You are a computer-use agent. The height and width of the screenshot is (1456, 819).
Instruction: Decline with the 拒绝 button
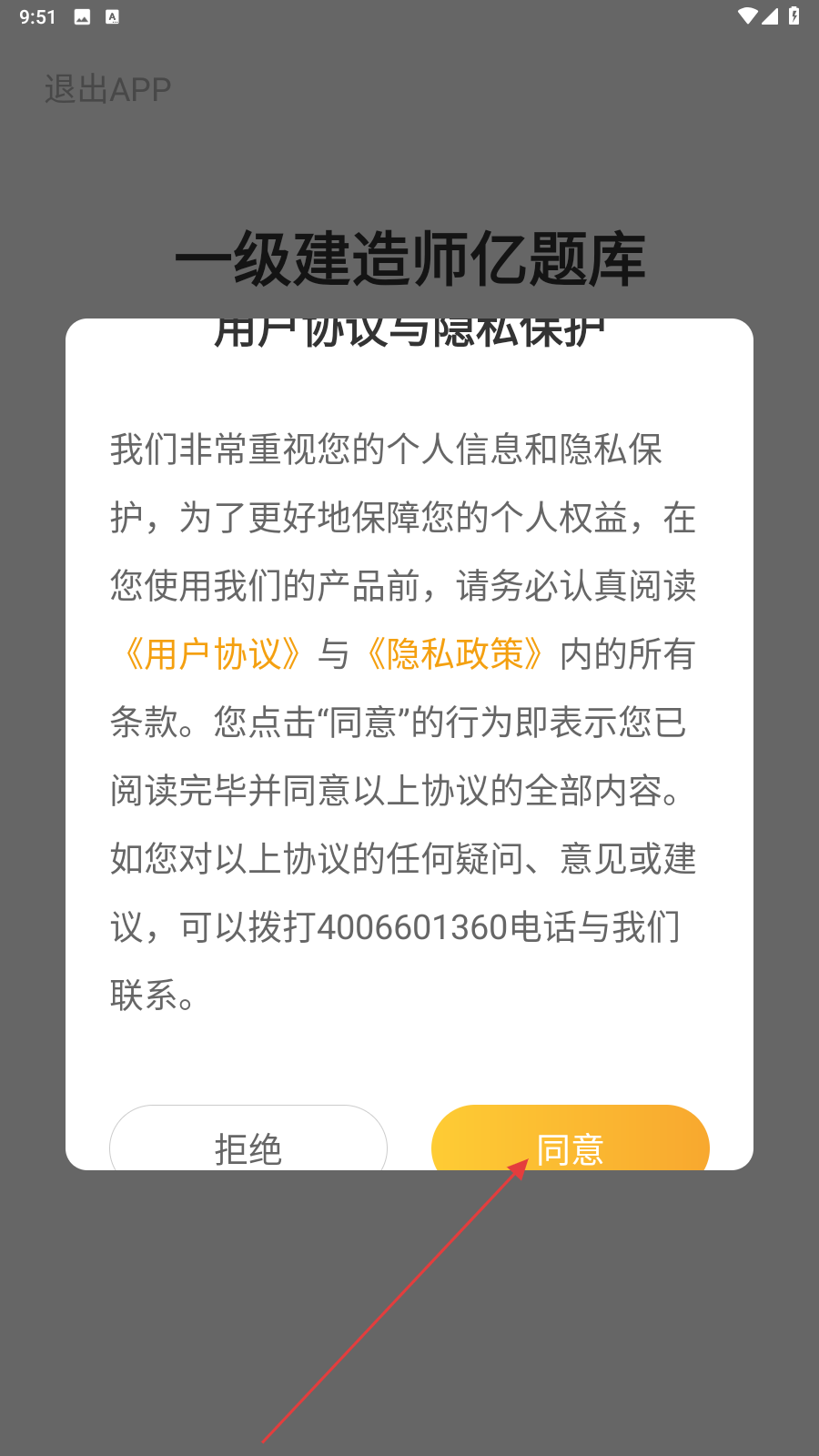point(248,1138)
